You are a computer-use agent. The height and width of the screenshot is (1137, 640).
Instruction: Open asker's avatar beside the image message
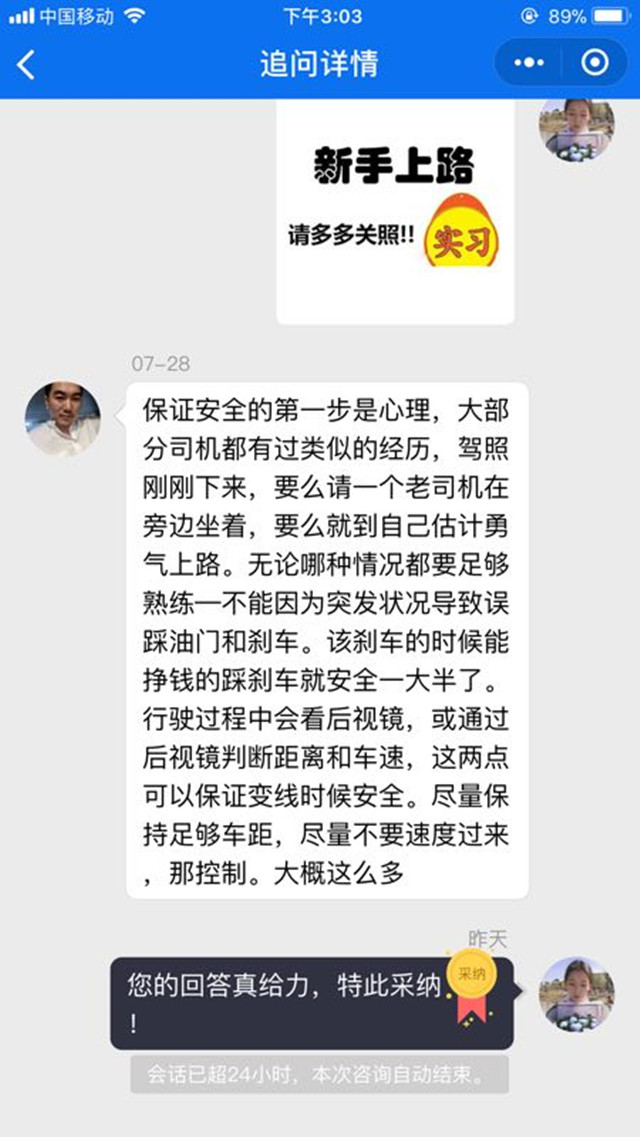(576, 128)
